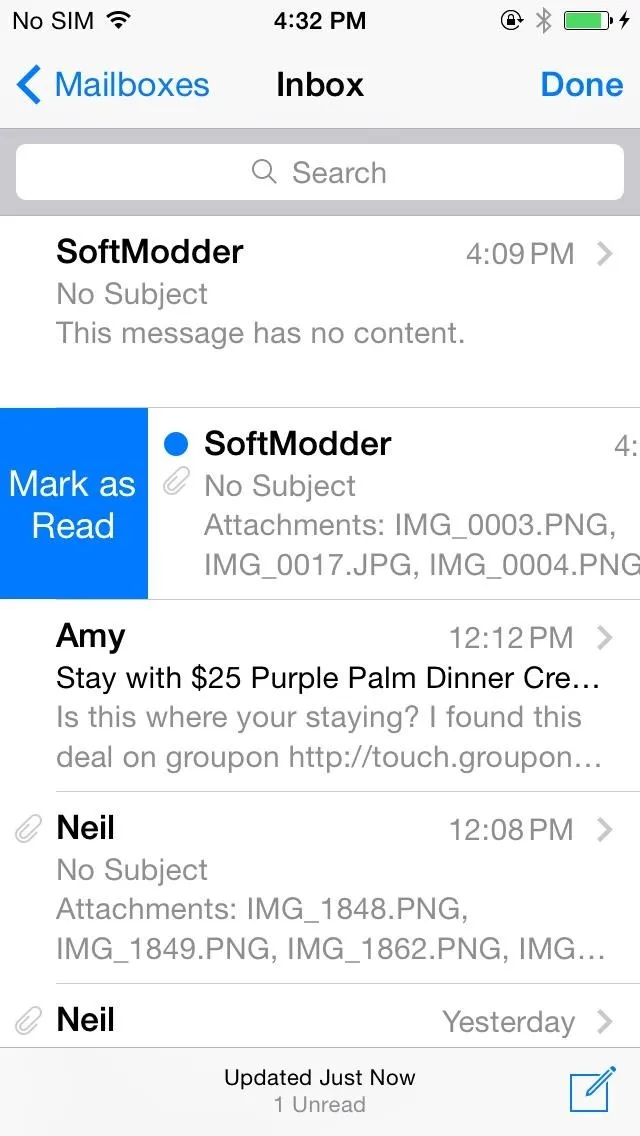Open the Search field

(320, 172)
